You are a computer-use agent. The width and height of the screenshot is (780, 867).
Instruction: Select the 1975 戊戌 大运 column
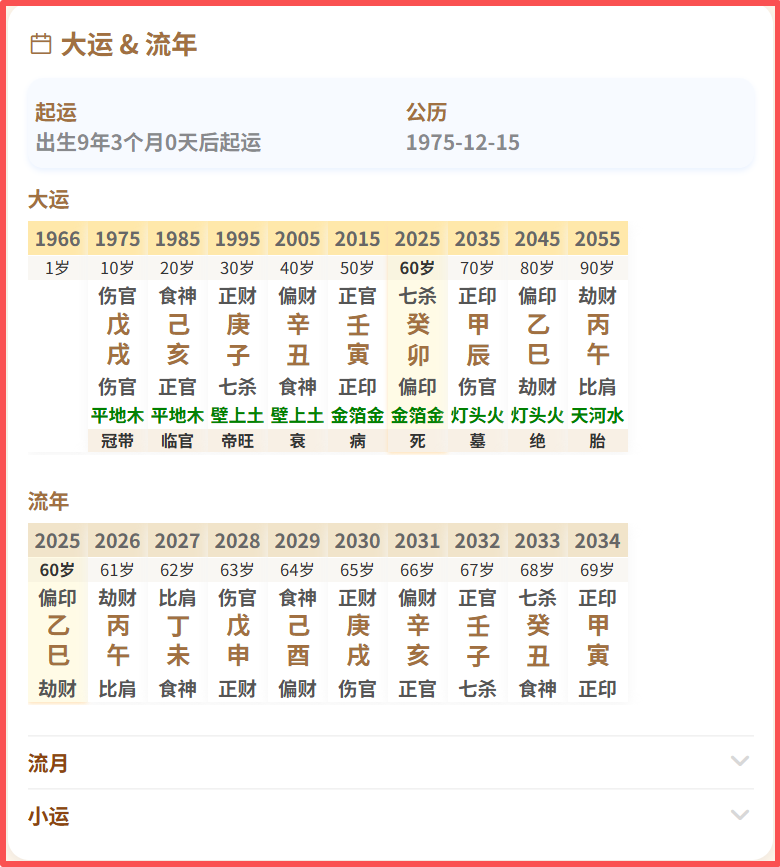click(x=118, y=340)
